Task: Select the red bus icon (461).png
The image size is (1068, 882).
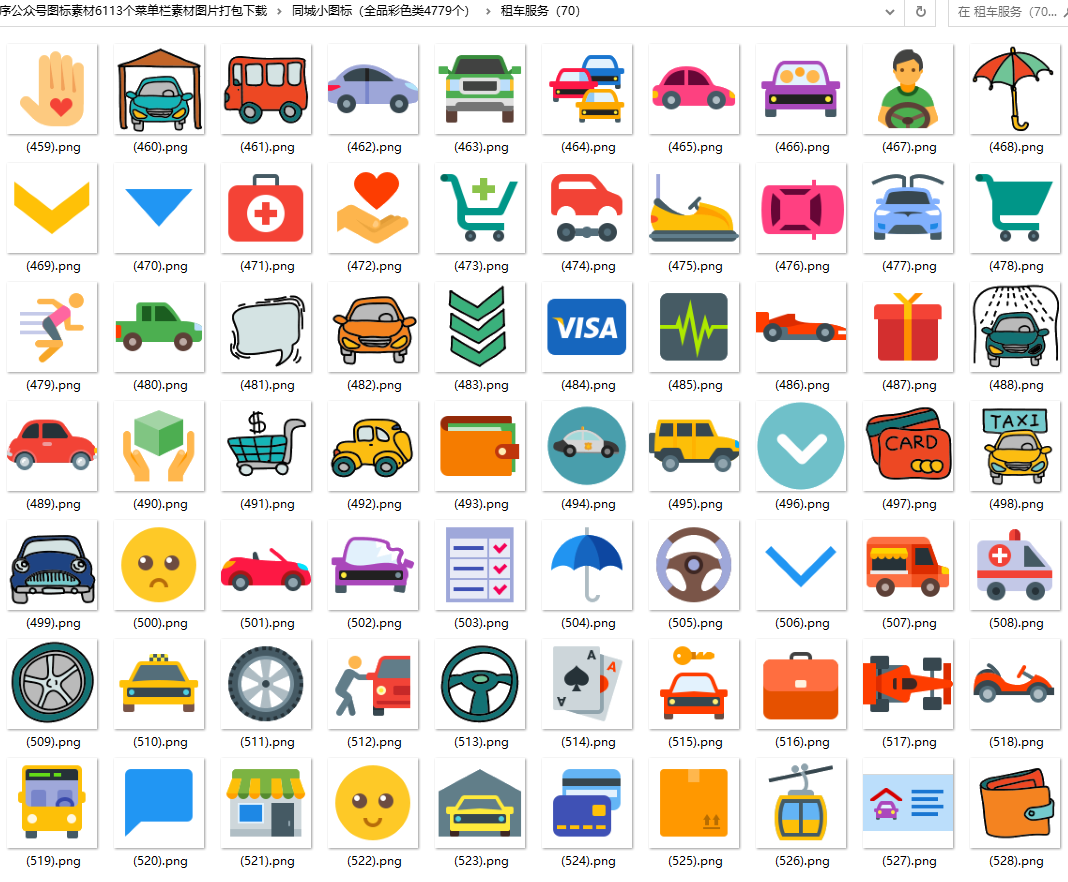Action: [265, 88]
